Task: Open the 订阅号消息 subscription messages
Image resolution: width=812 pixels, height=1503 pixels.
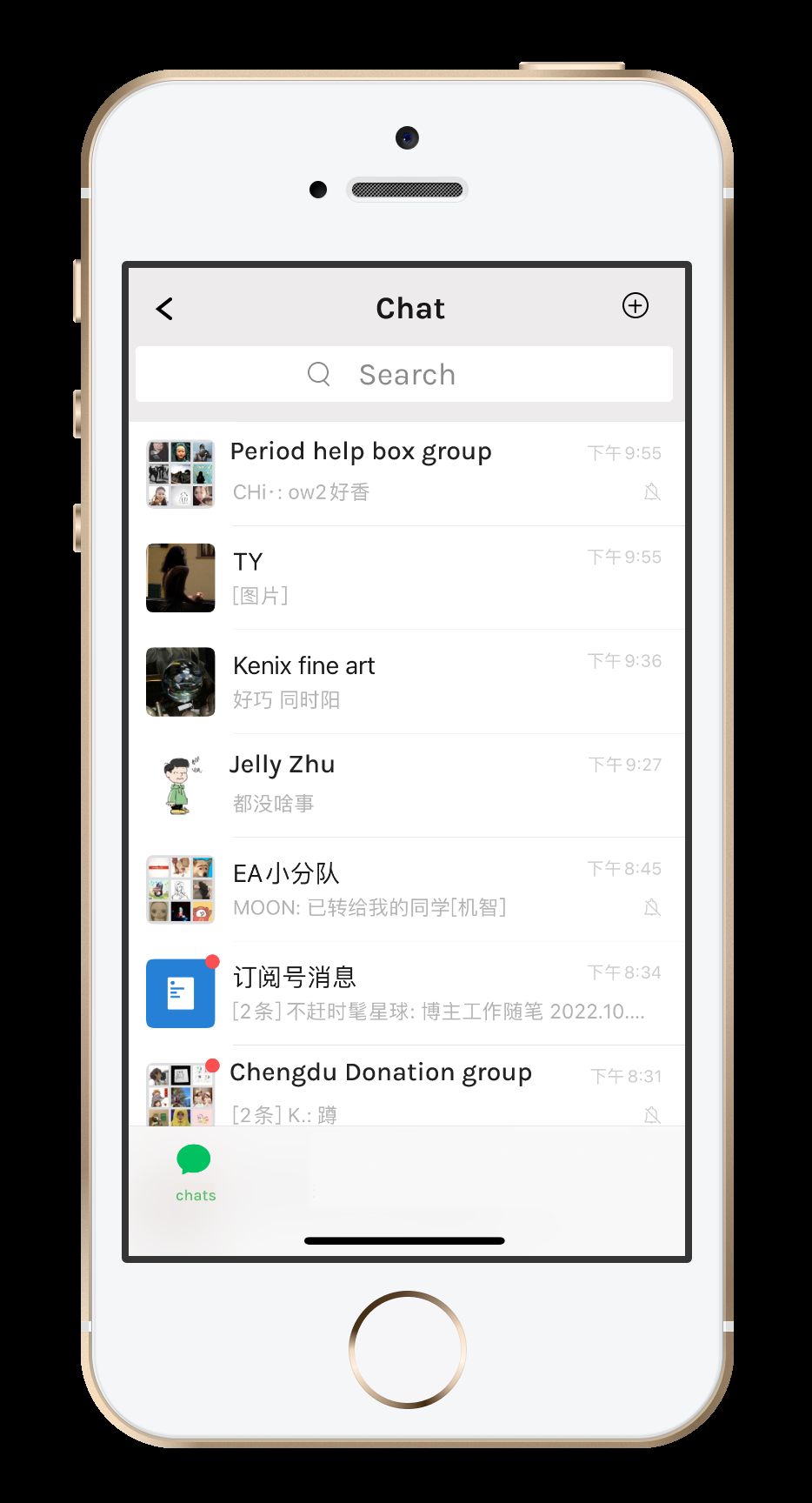Action: pyautogui.click(x=405, y=993)
